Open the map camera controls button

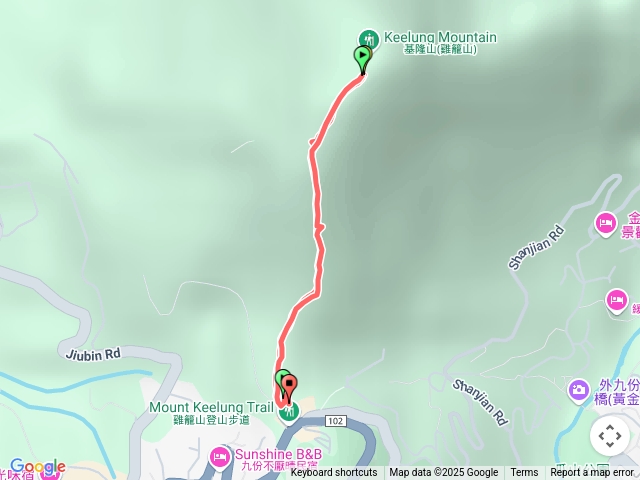(609, 436)
